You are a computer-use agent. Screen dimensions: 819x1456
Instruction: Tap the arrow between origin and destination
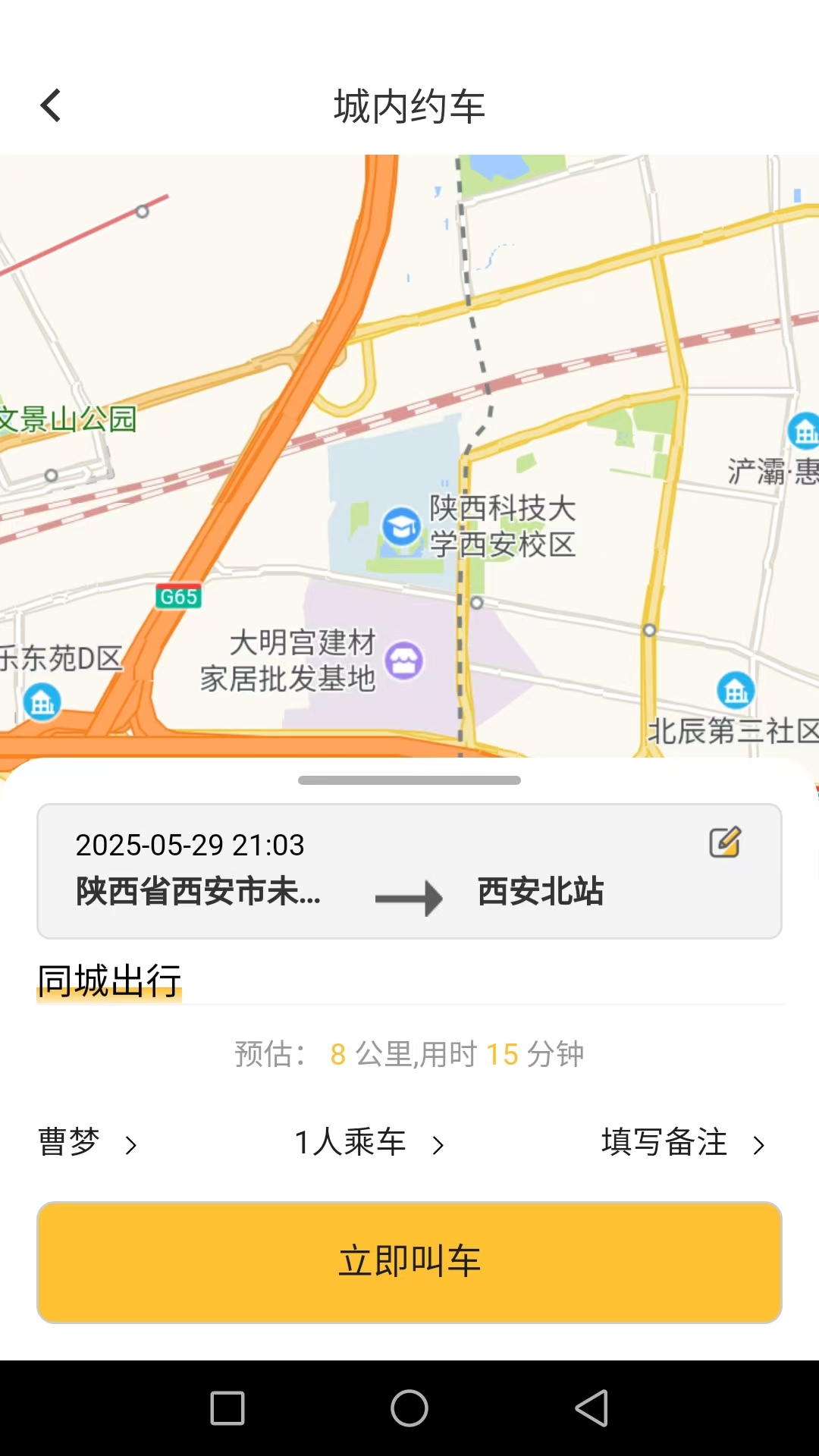pos(409,897)
